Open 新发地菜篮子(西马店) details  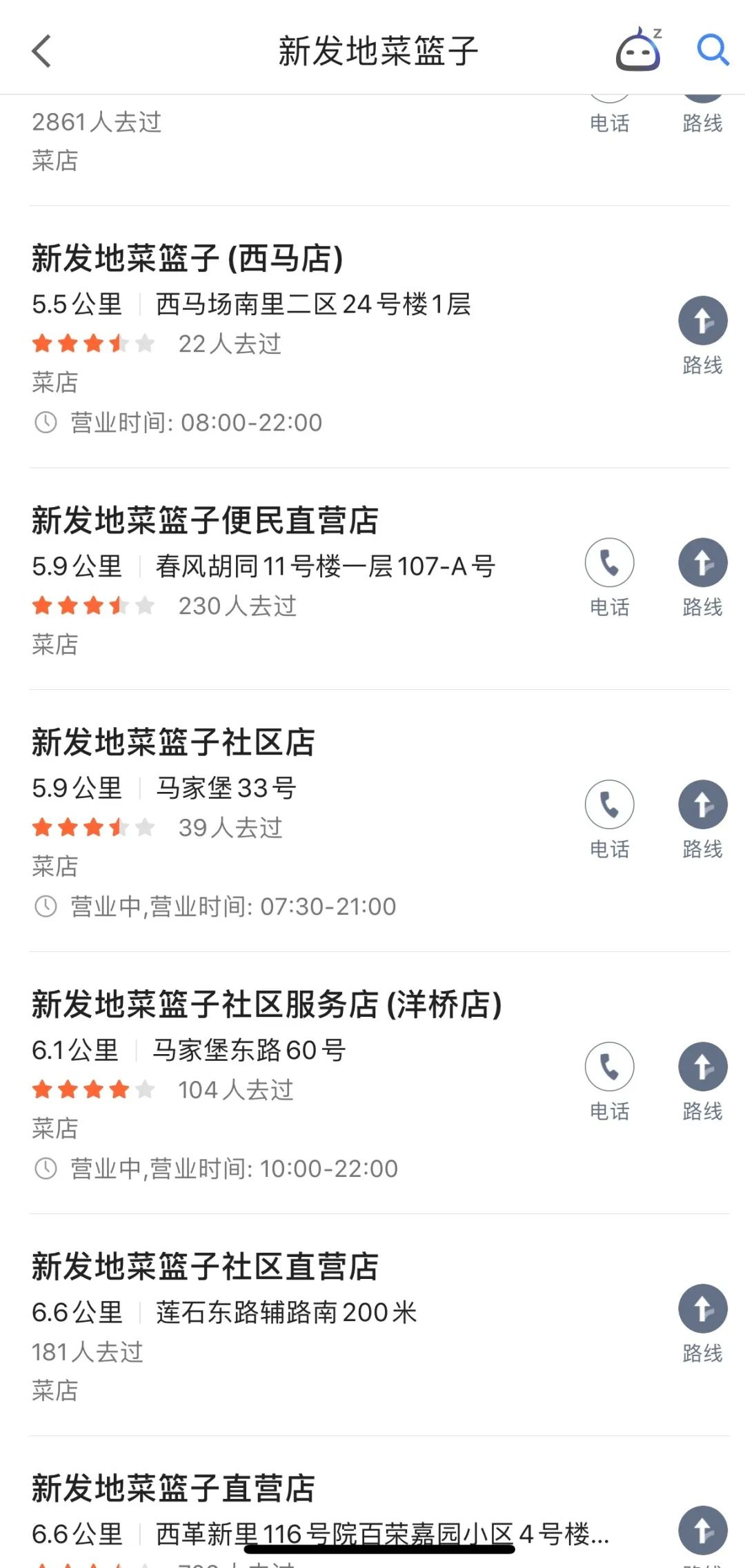point(188,259)
